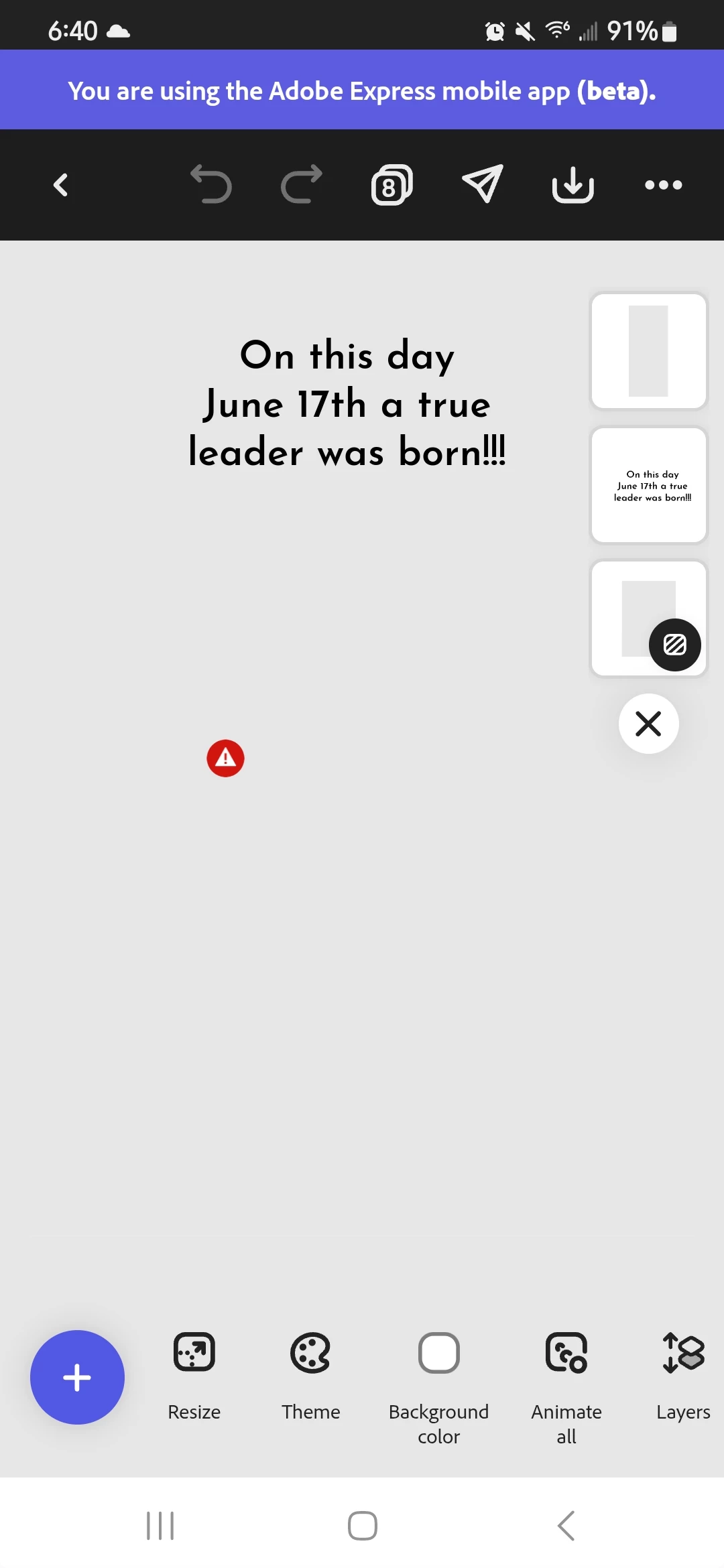Tap the red warning icon on canvas
This screenshot has width=724, height=1568.
pos(225,759)
